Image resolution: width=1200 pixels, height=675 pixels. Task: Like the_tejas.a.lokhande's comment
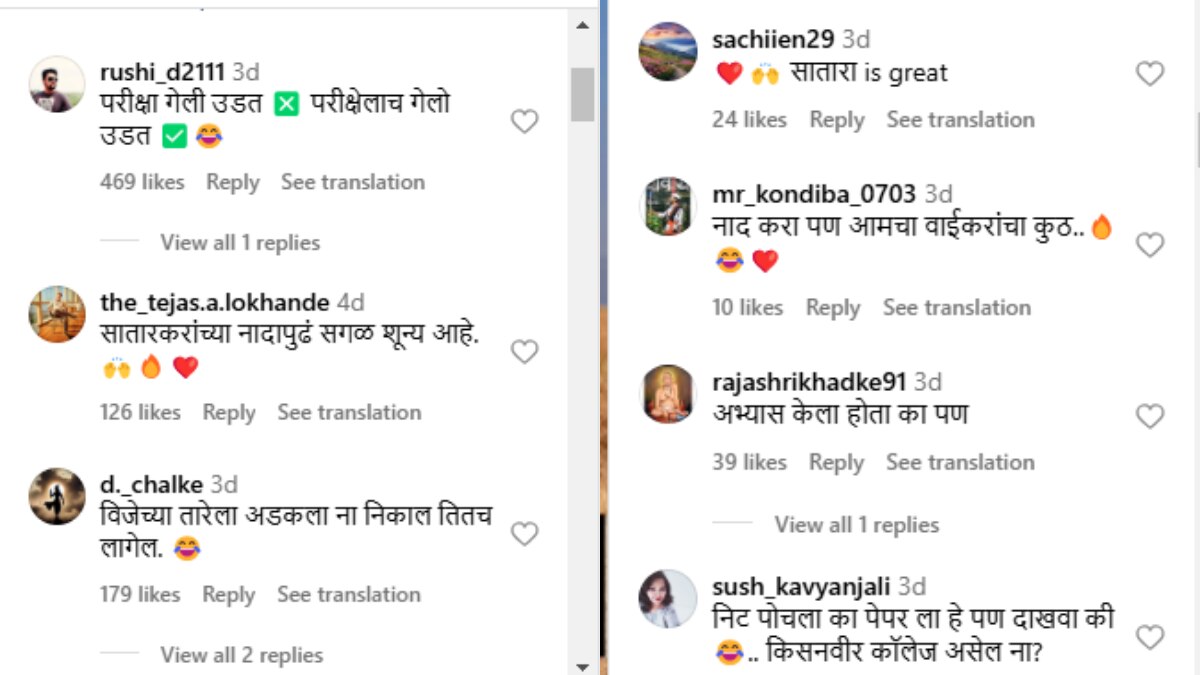coord(524,352)
